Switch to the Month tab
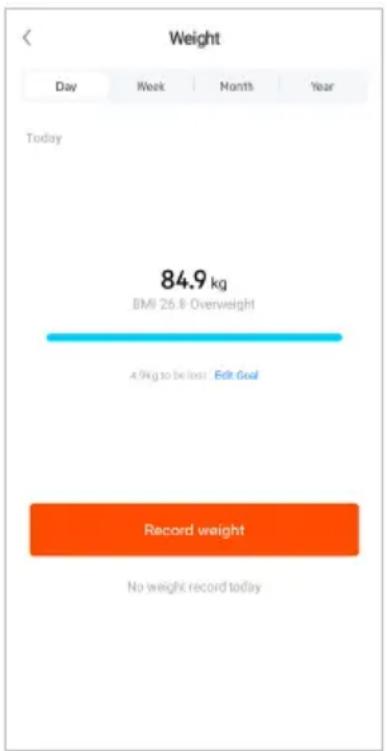Screen dimensions: 387x751 [237, 87]
